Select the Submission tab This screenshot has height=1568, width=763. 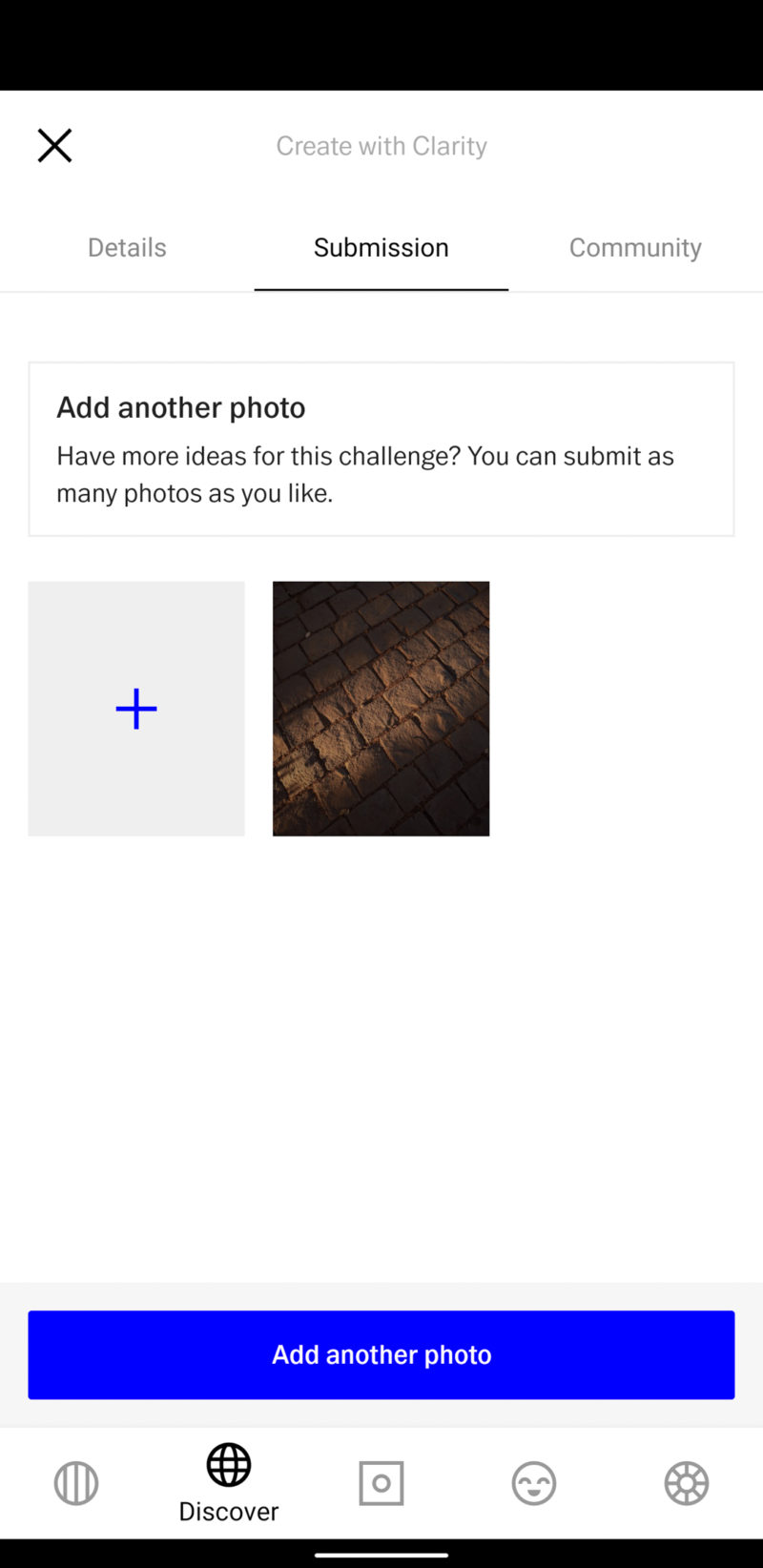[x=381, y=247]
